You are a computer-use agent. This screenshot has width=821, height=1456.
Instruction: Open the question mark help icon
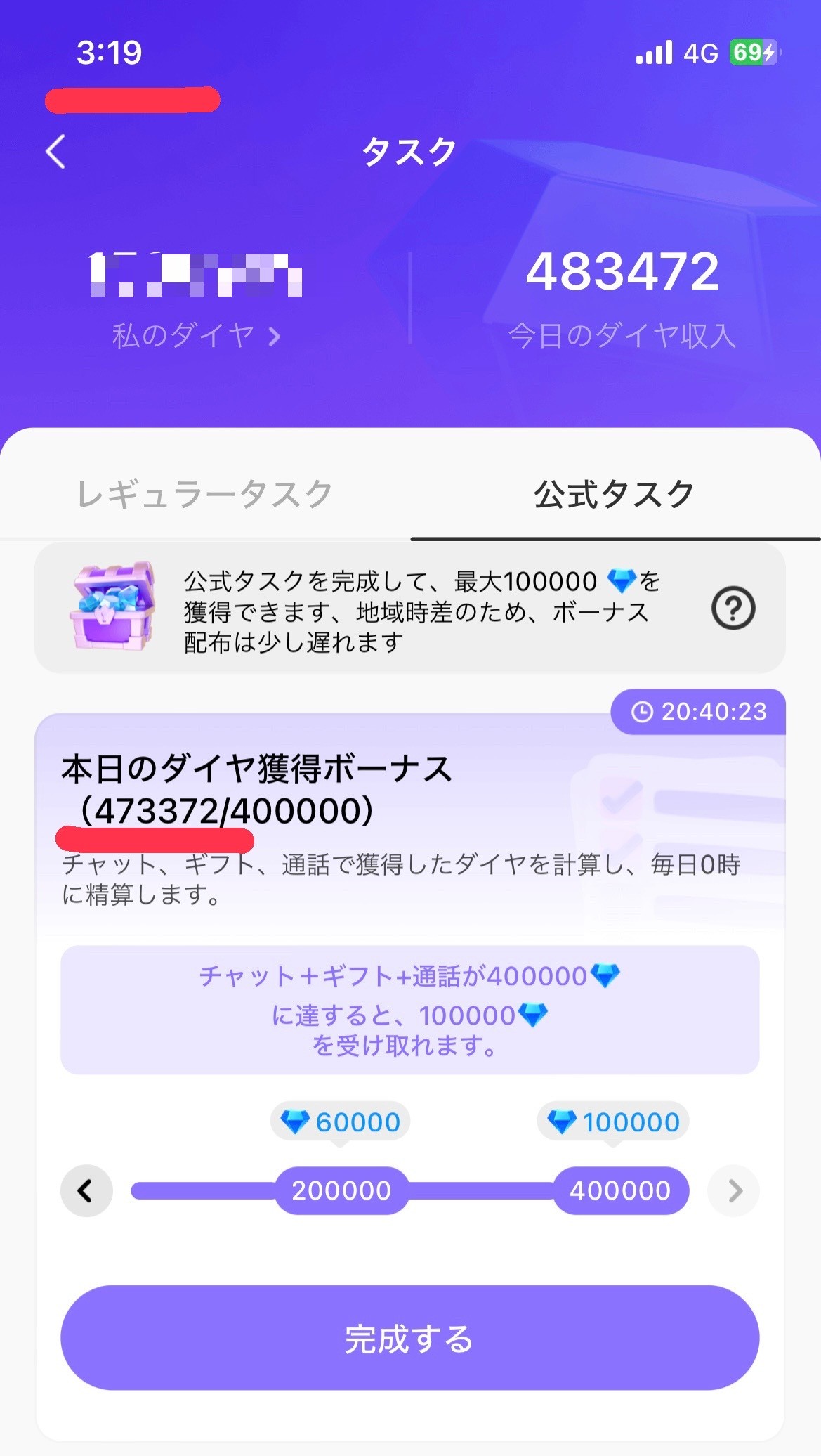click(733, 609)
